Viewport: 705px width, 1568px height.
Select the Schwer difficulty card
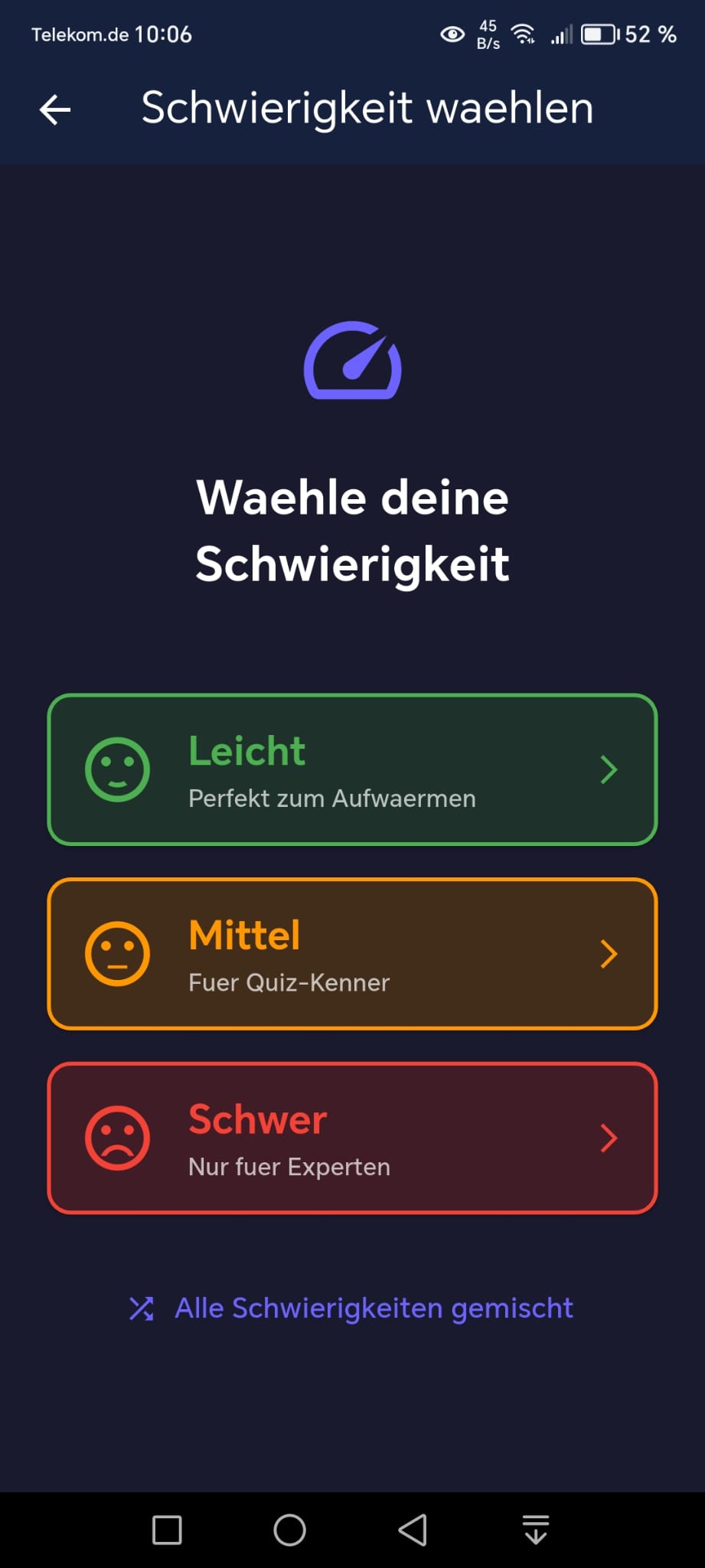(353, 1138)
